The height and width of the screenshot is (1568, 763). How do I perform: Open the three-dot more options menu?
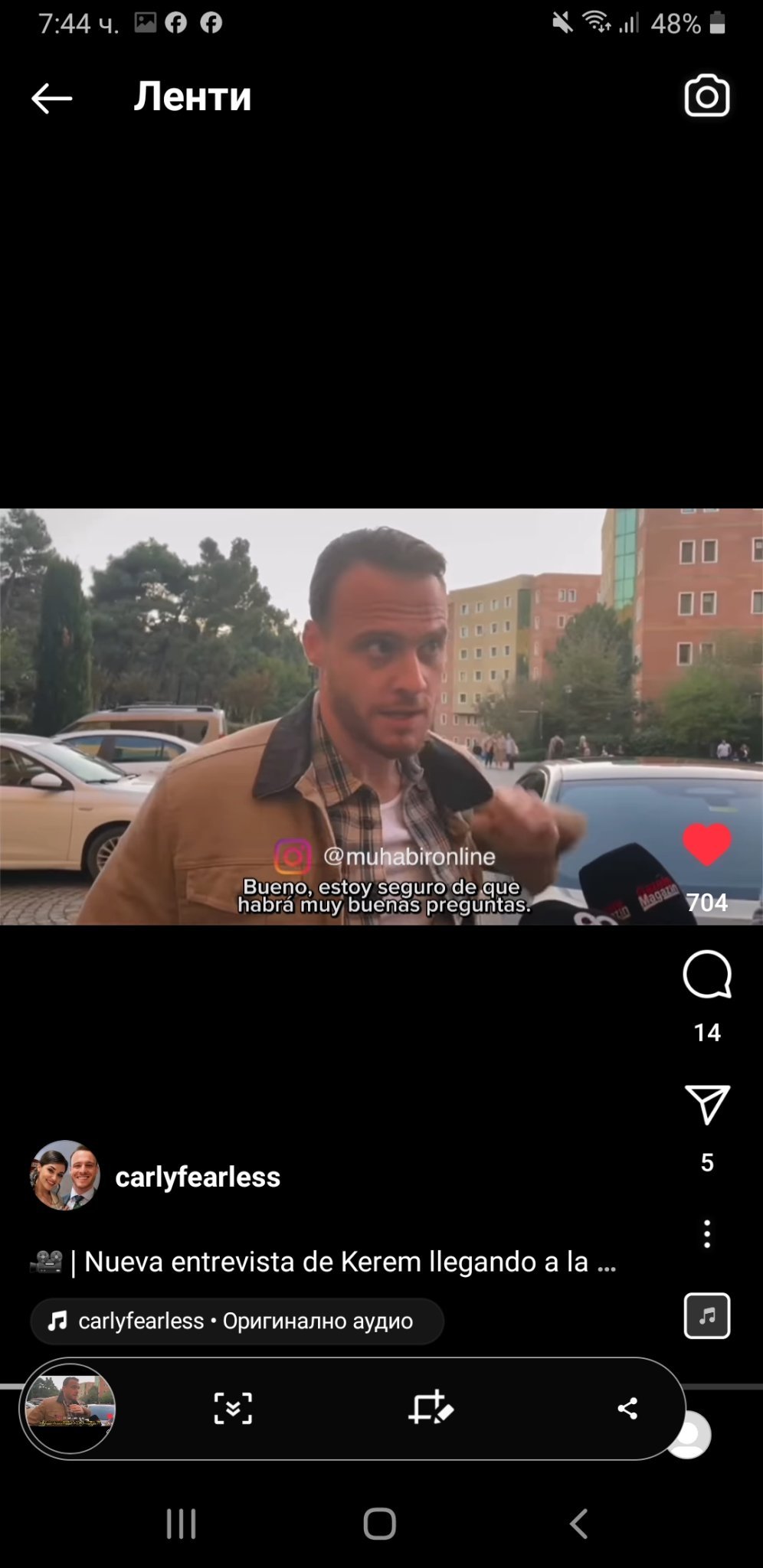click(x=706, y=1233)
